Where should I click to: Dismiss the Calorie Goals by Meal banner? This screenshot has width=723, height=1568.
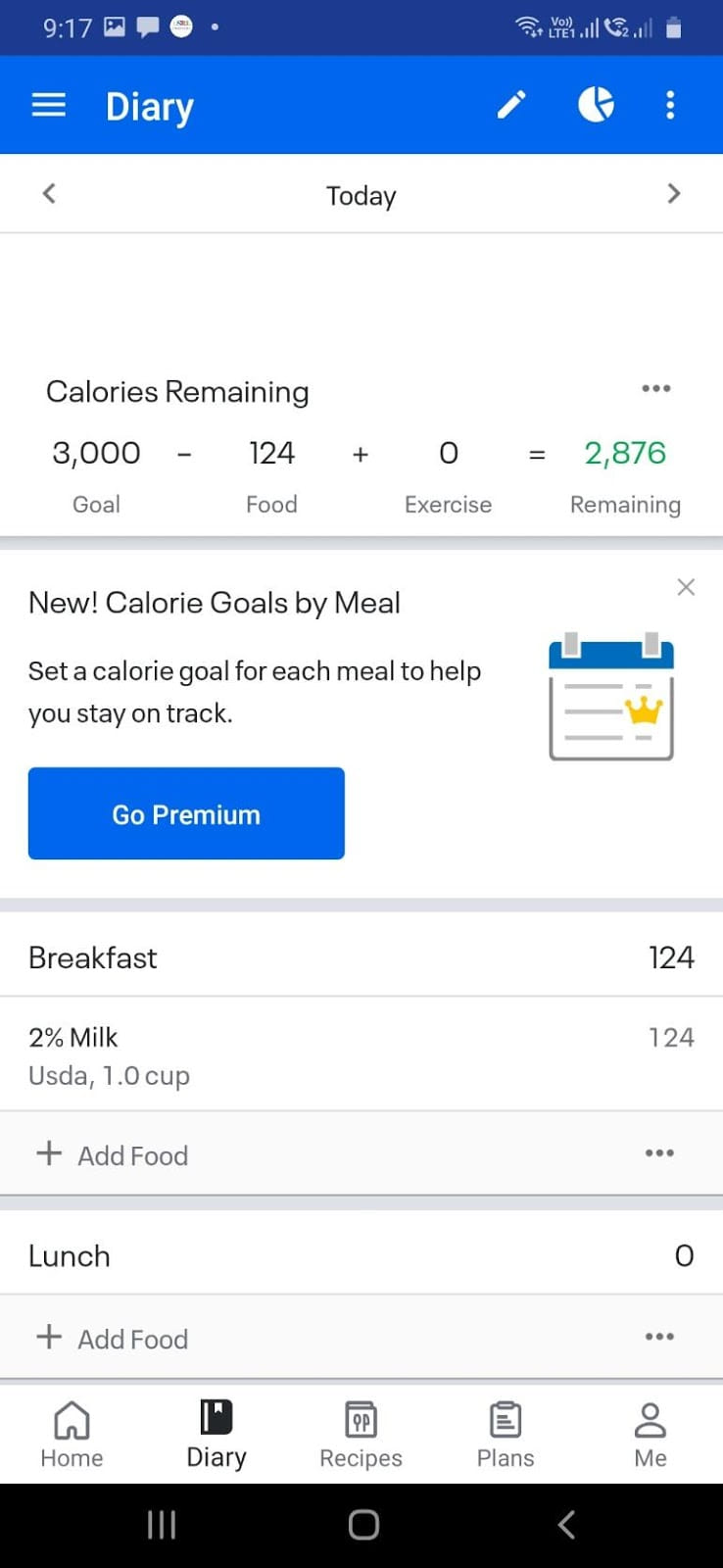(x=686, y=586)
